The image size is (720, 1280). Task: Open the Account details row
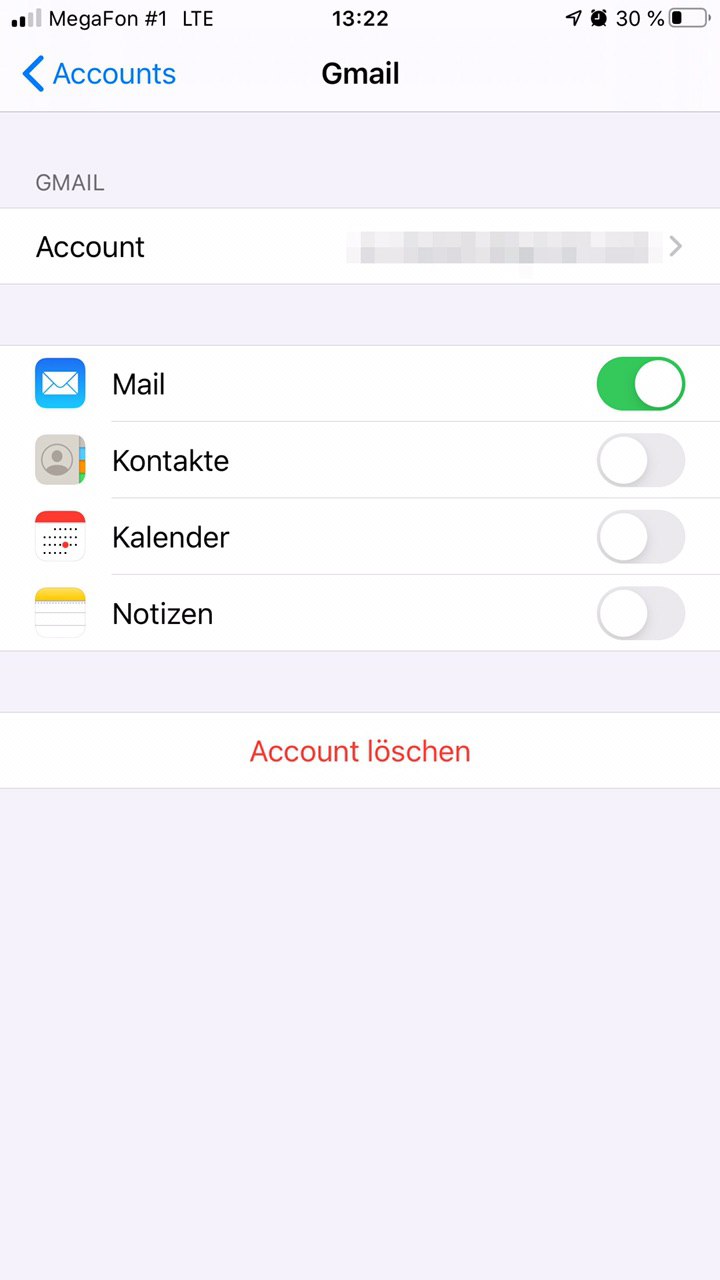pos(360,247)
